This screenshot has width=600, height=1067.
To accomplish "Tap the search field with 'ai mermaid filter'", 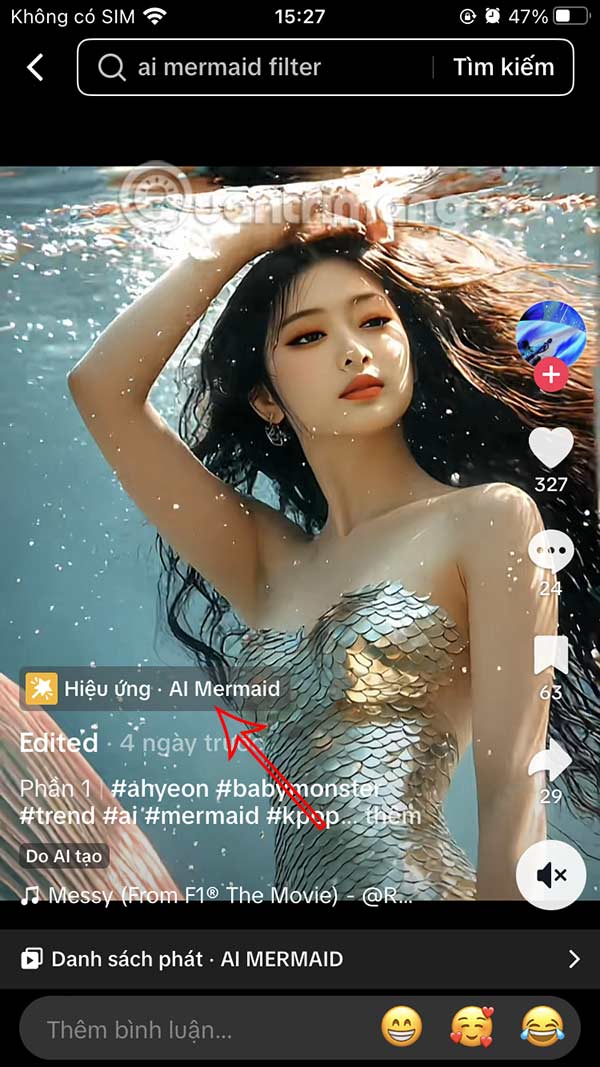I will coord(260,67).
